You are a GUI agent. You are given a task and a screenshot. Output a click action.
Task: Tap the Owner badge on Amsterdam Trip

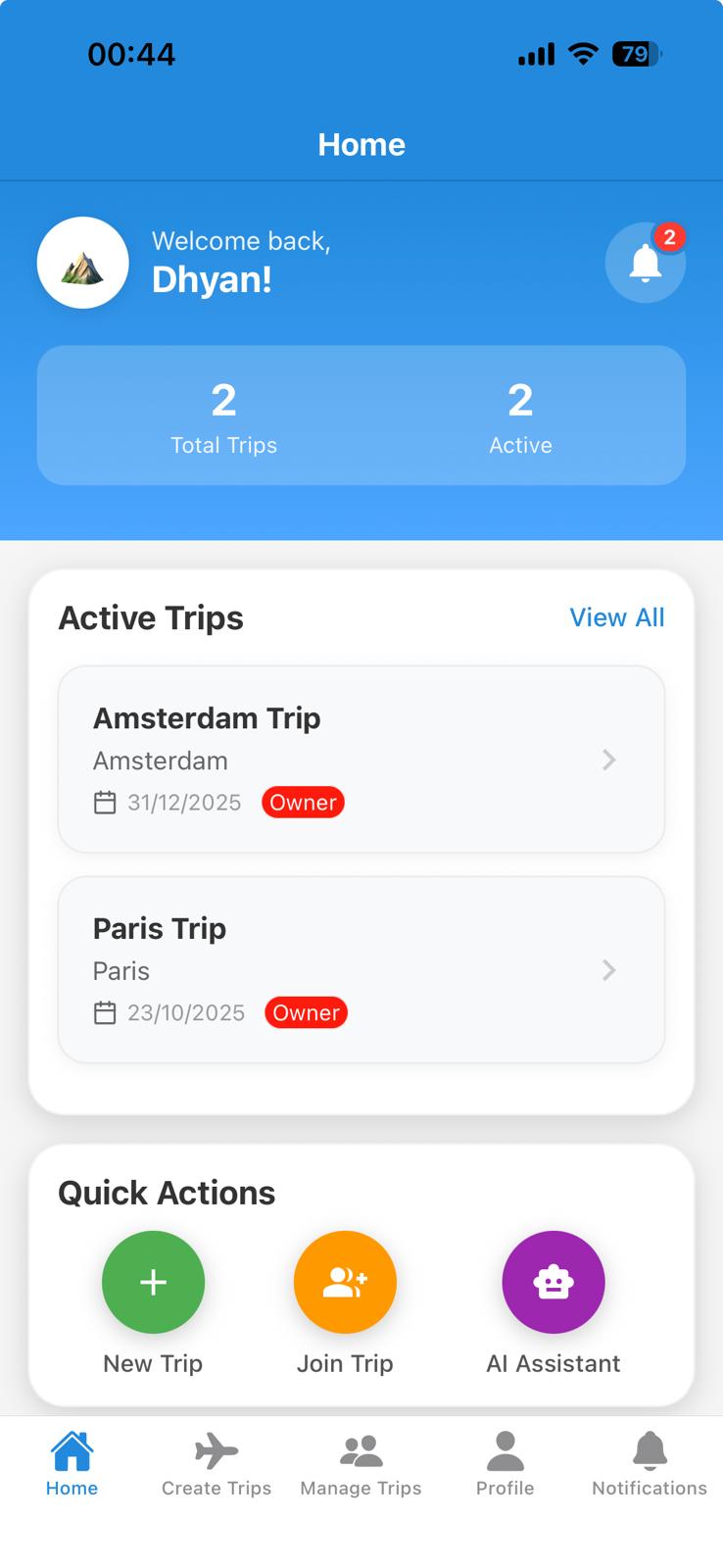click(x=303, y=803)
